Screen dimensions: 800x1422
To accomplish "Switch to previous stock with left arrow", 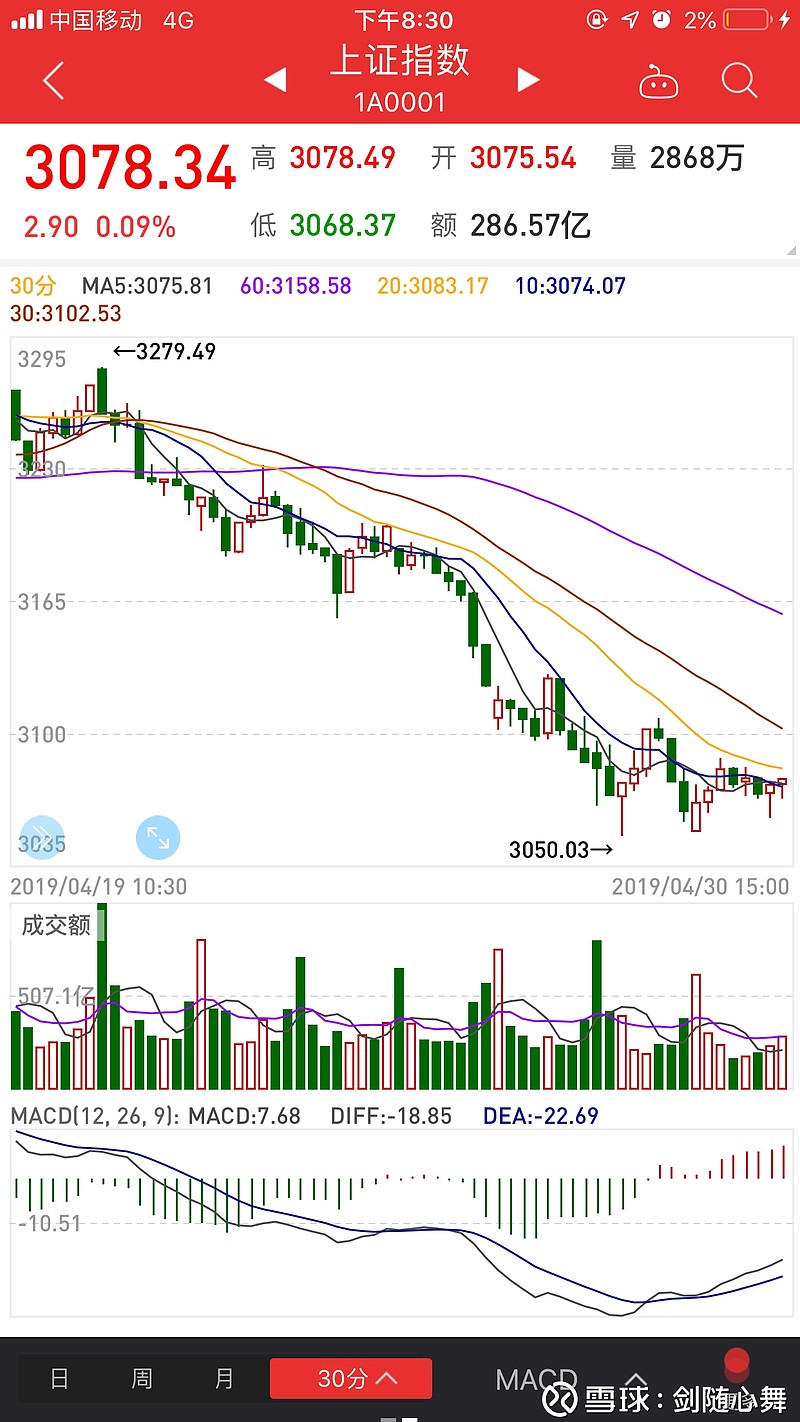I will tap(276, 80).
